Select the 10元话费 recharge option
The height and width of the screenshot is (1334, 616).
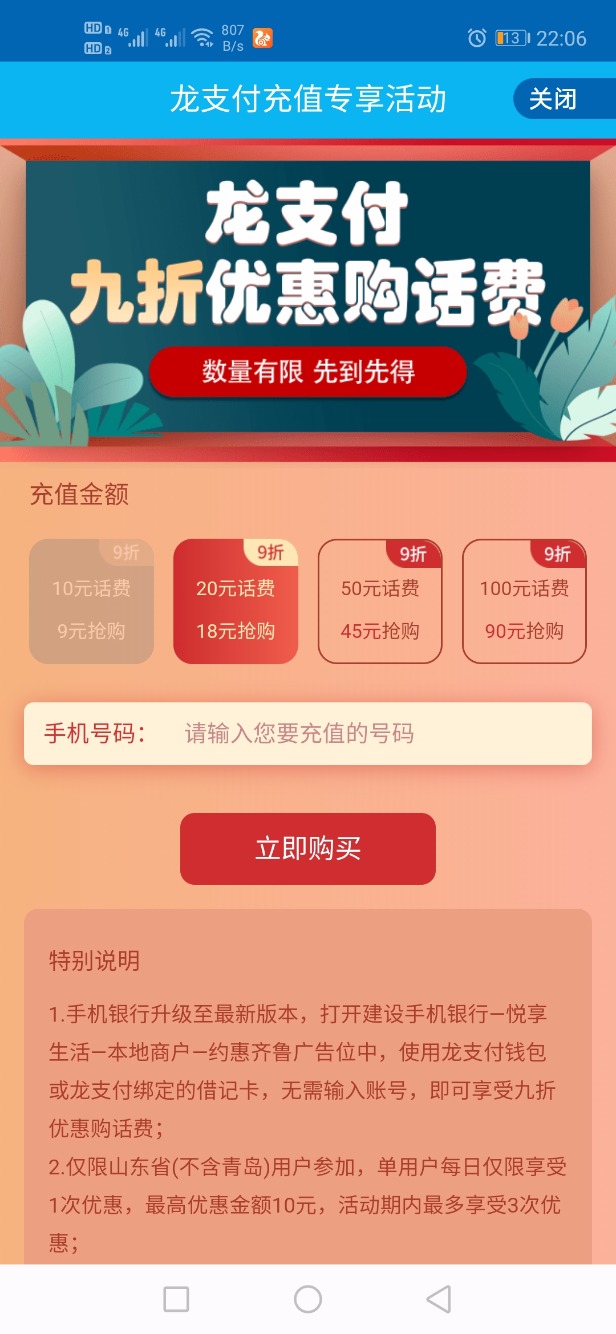(x=91, y=602)
